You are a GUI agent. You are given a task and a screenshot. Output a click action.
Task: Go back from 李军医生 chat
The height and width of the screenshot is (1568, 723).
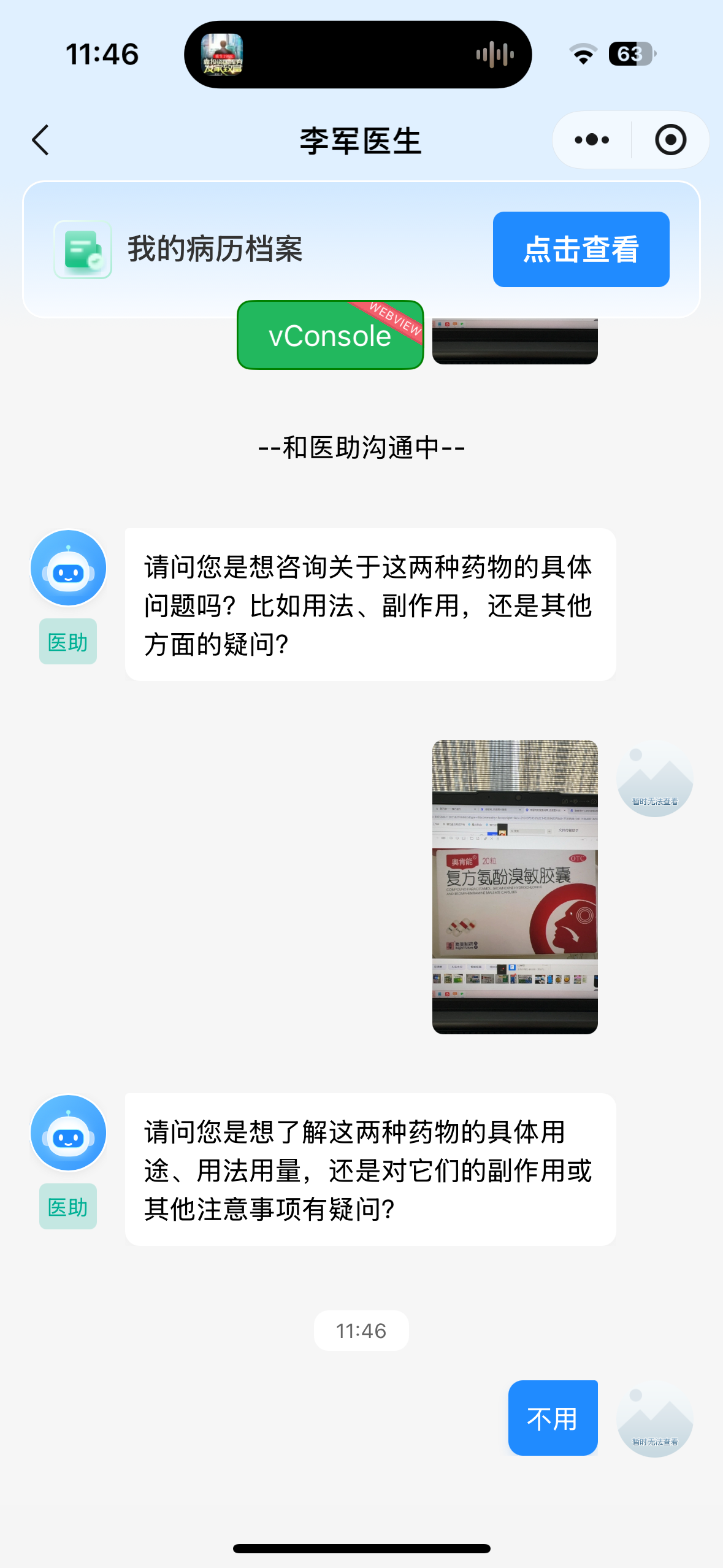40,140
